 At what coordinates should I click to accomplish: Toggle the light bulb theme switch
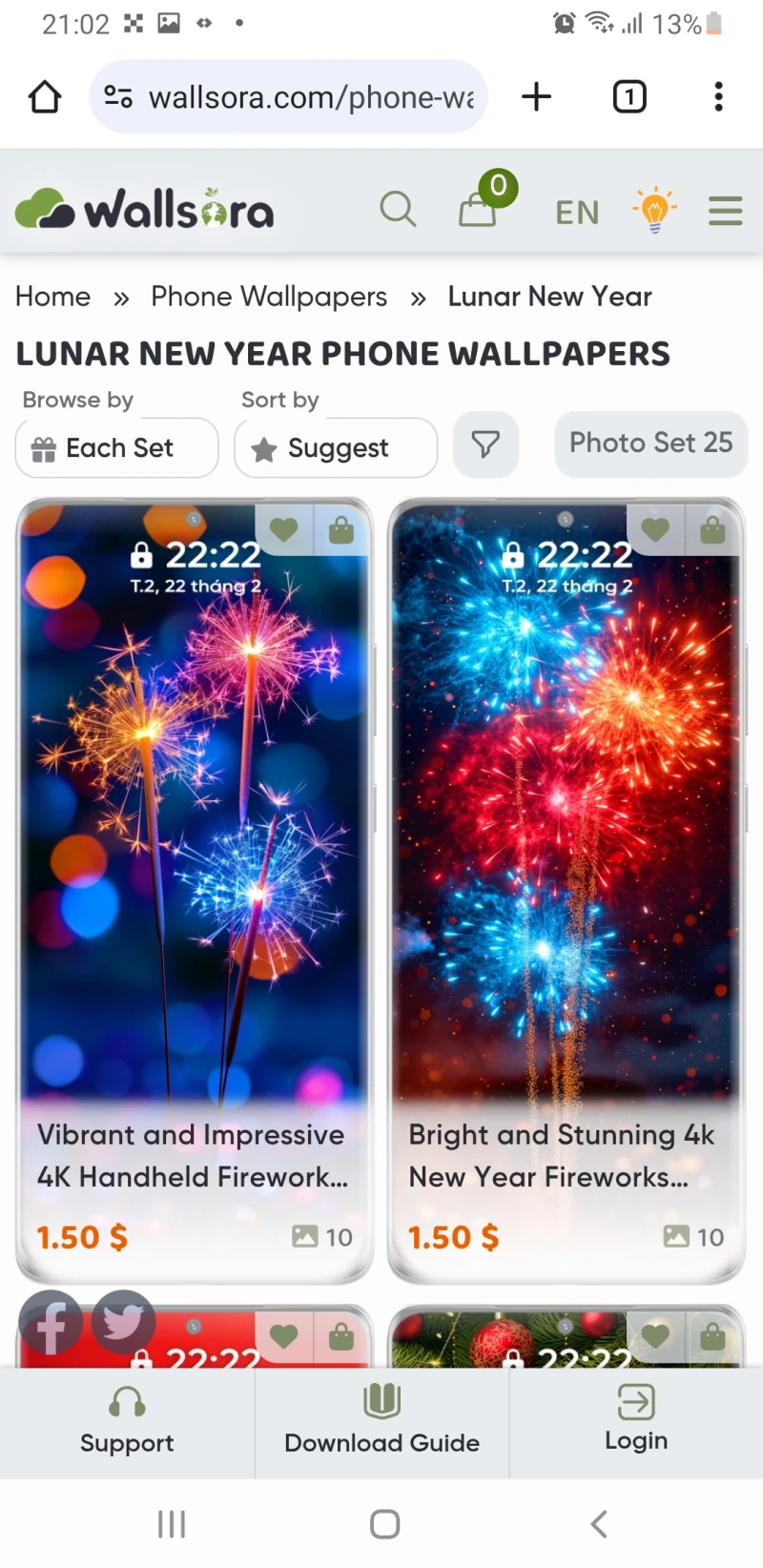(654, 210)
